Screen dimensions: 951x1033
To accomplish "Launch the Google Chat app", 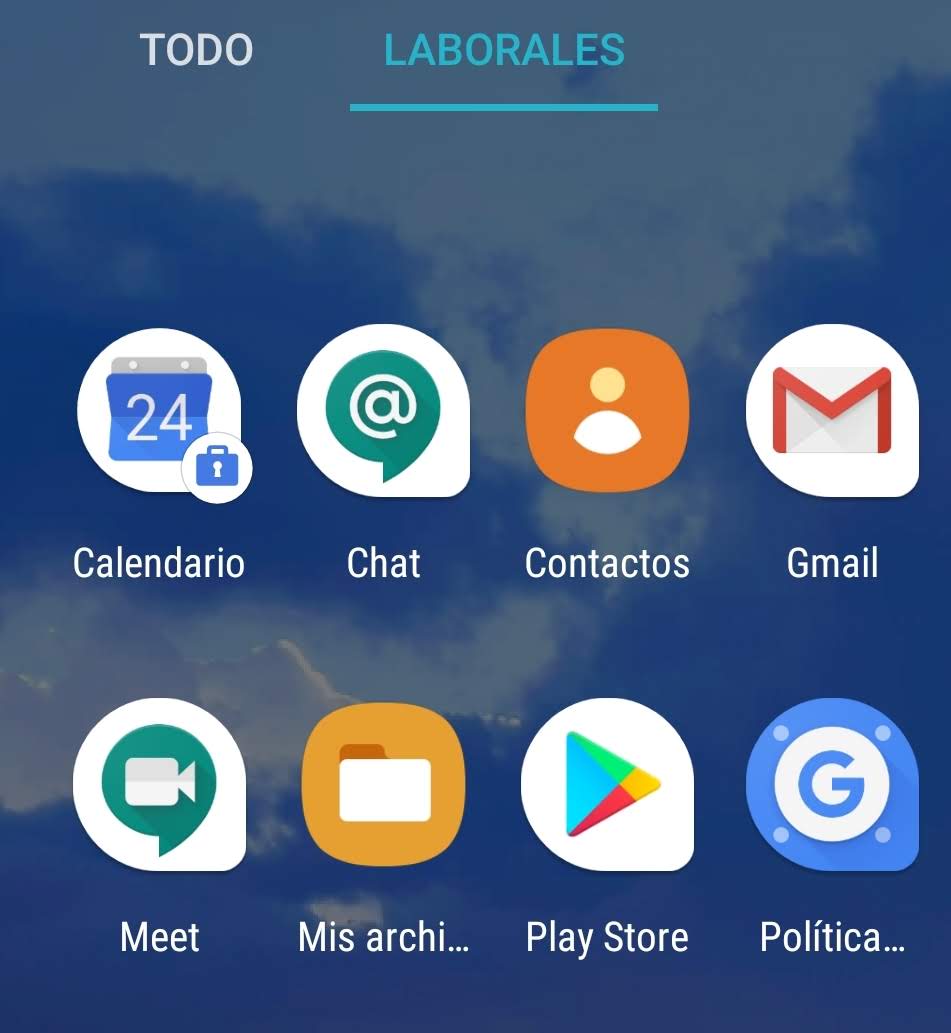I will pyautogui.click(x=383, y=410).
